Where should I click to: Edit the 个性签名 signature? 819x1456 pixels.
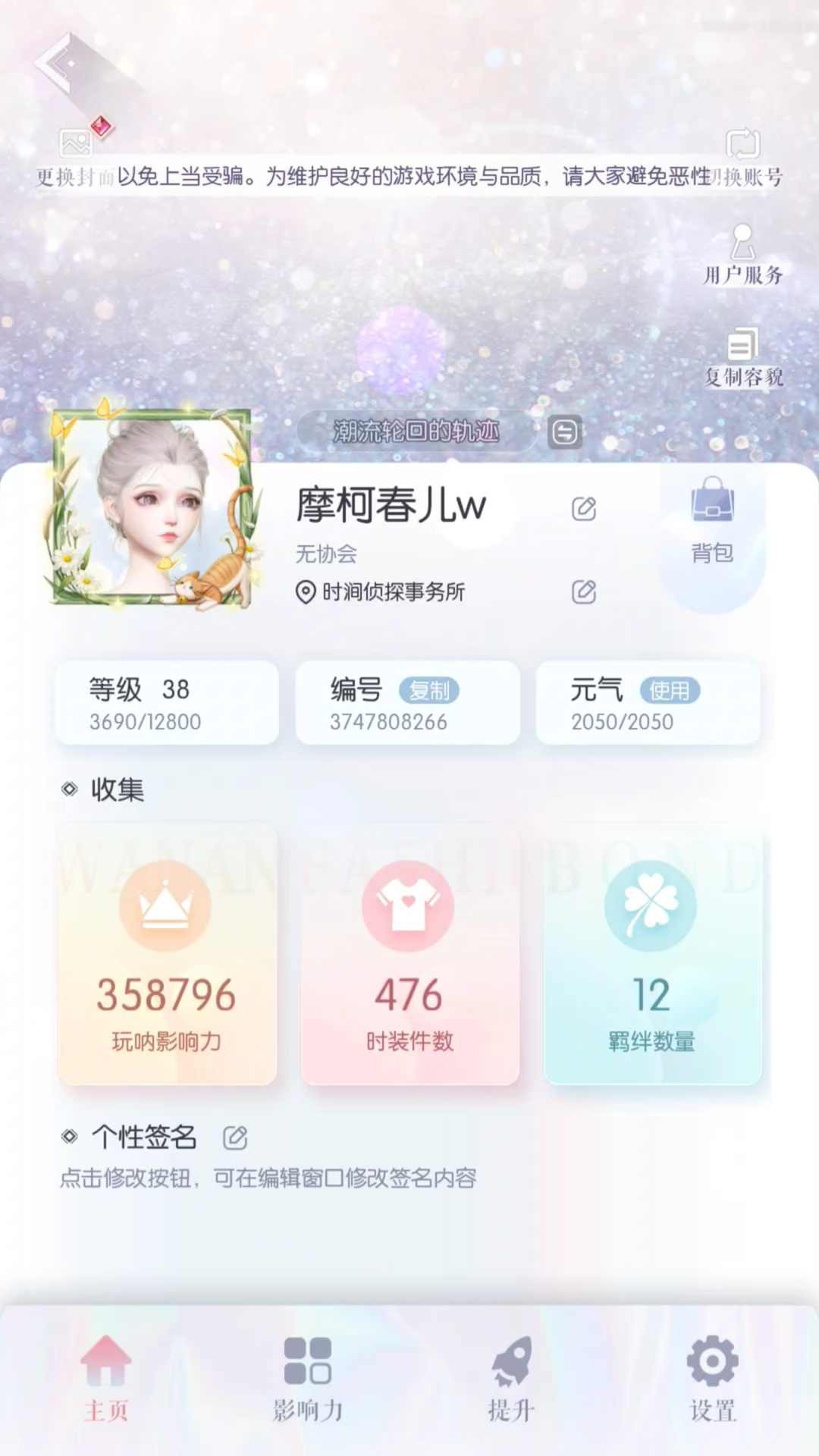pyautogui.click(x=235, y=1137)
